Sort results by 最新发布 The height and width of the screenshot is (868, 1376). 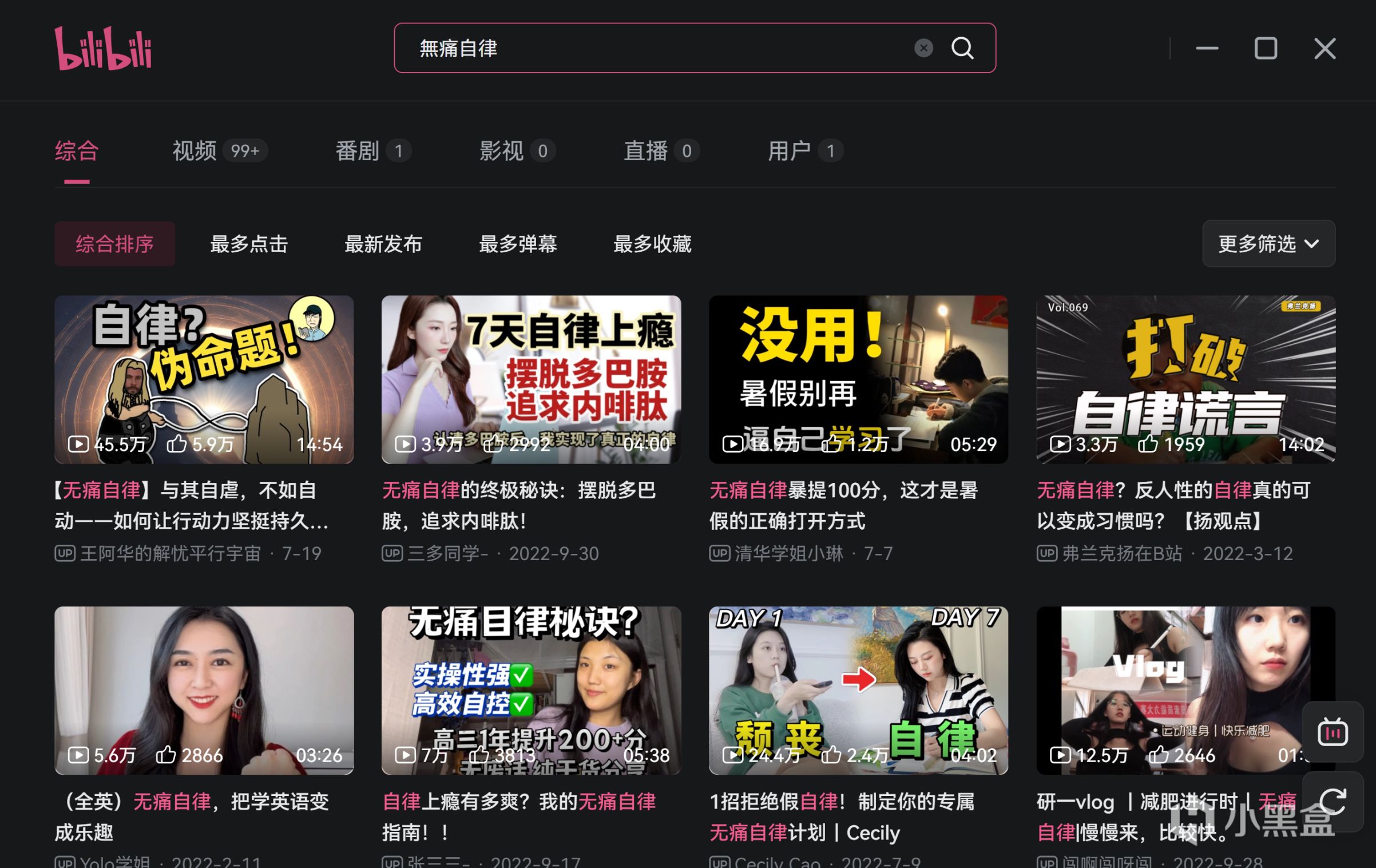(383, 244)
